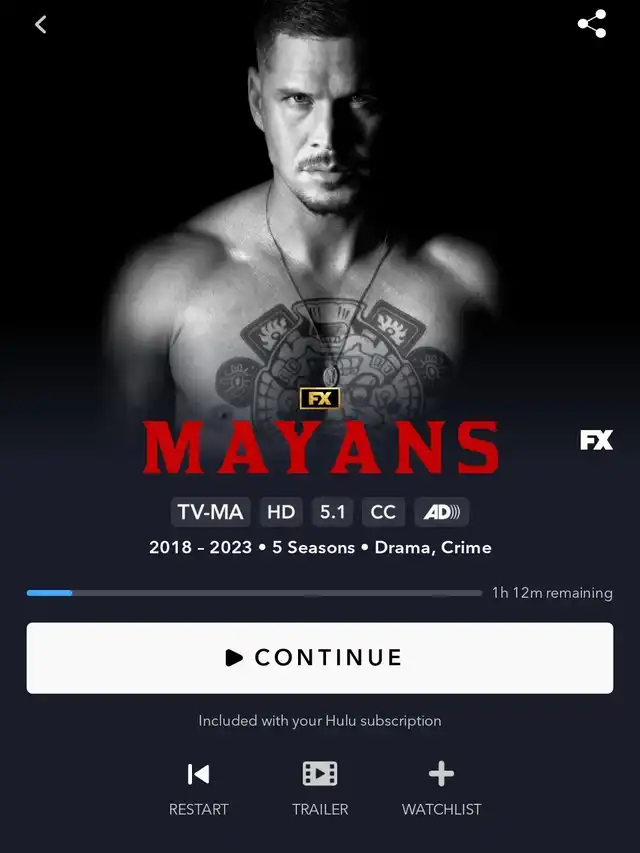The width and height of the screenshot is (640, 853).
Task: Play the Mayans trailer
Action: click(x=320, y=787)
